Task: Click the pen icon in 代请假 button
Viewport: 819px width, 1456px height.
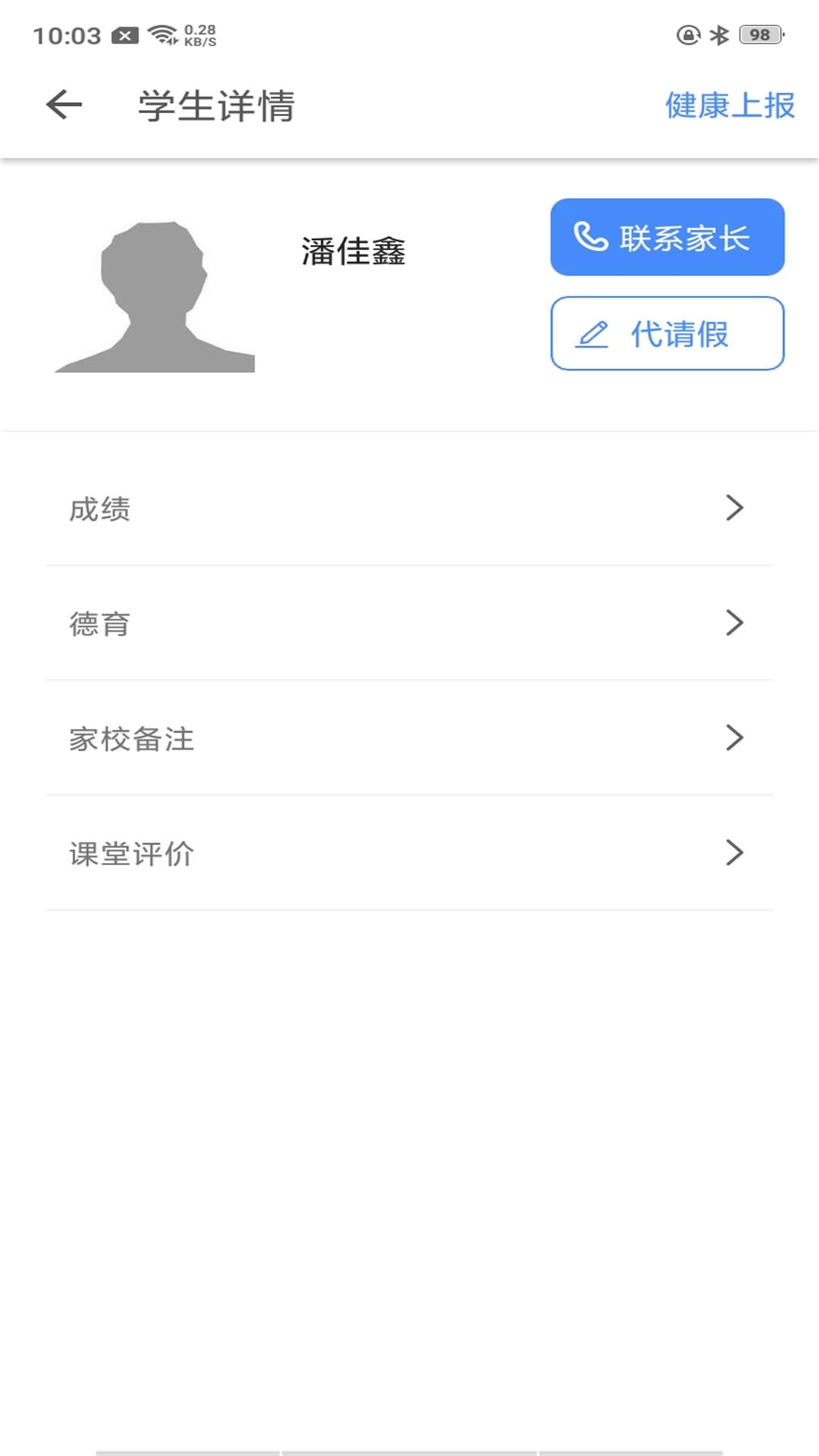Action: (593, 334)
